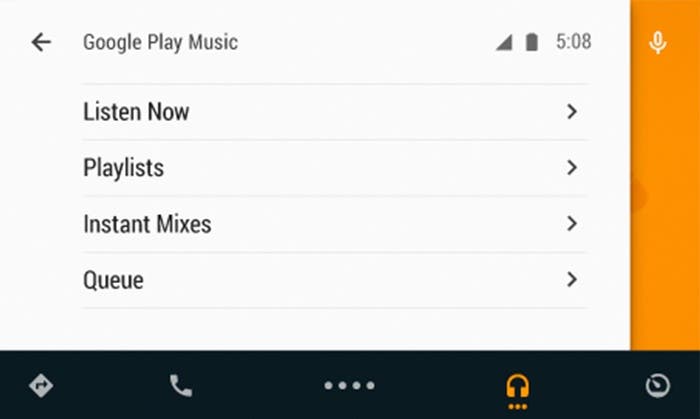Go back from Google Play Music menu
The width and height of the screenshot is (700, 419).
pyautogui.click(x=41, y=42)
